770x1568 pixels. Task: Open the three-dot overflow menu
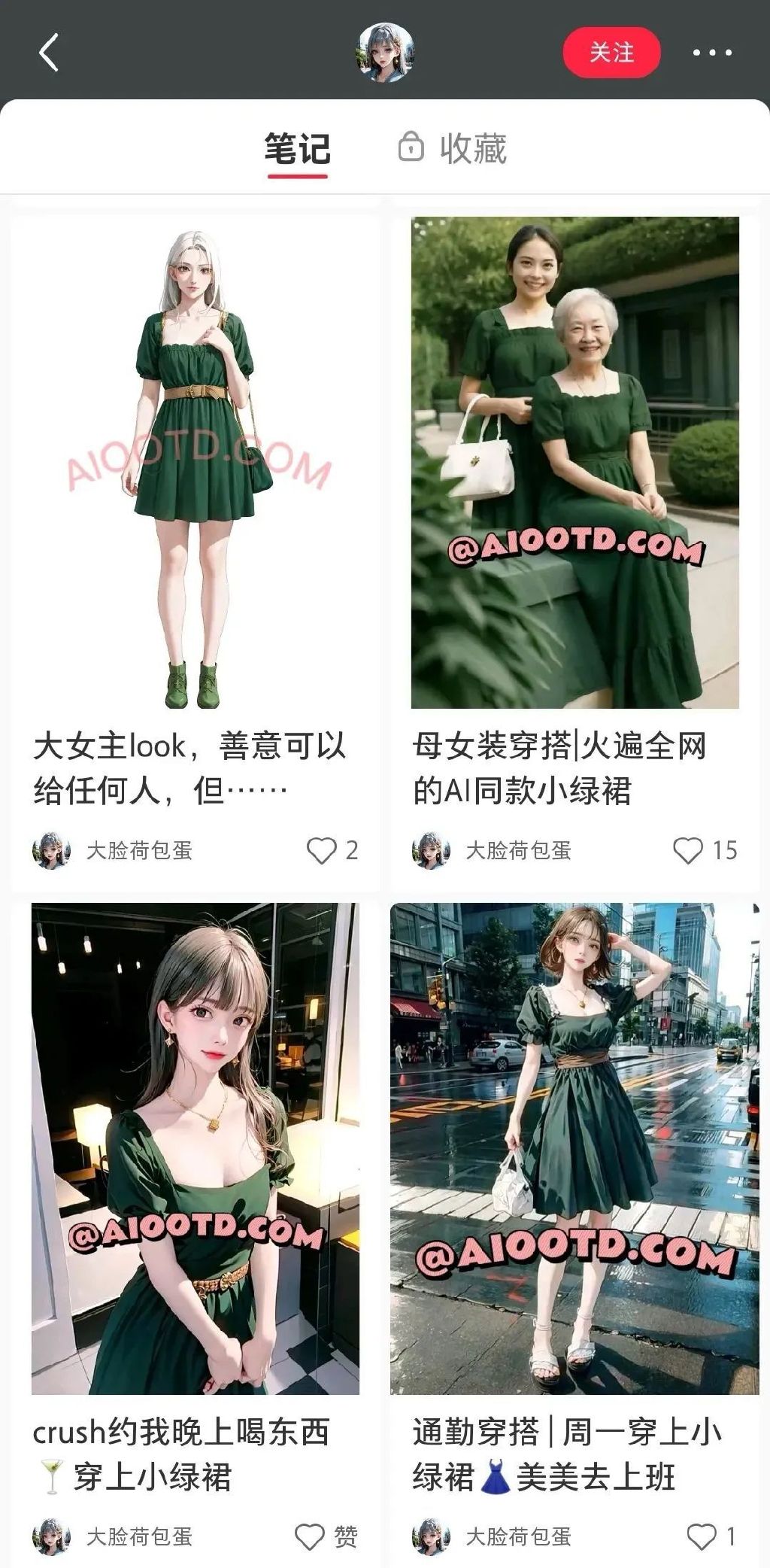711,53
